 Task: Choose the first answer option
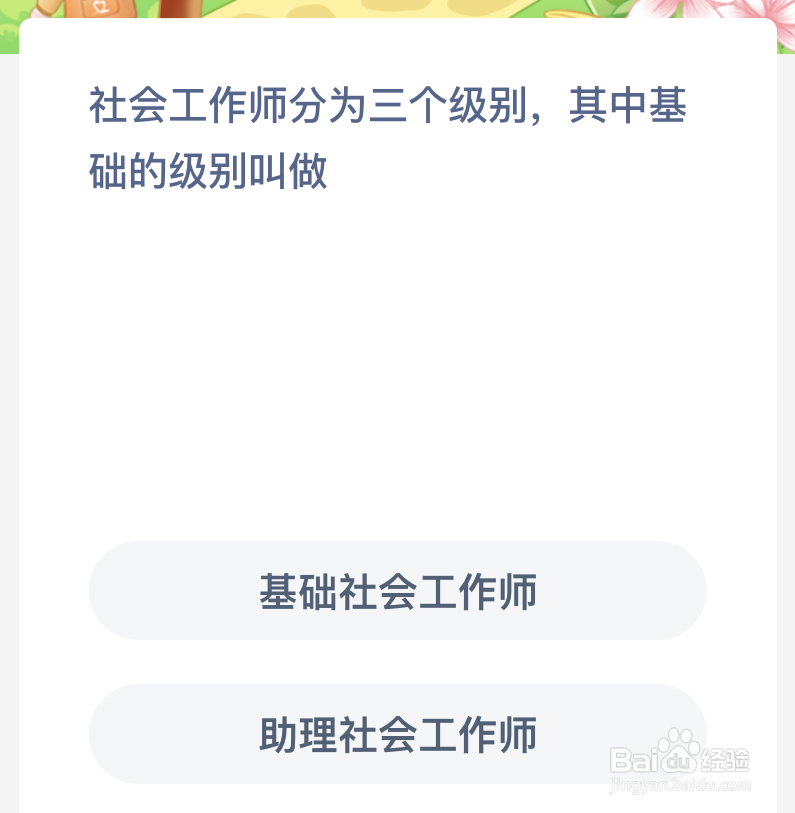point(397,590)
